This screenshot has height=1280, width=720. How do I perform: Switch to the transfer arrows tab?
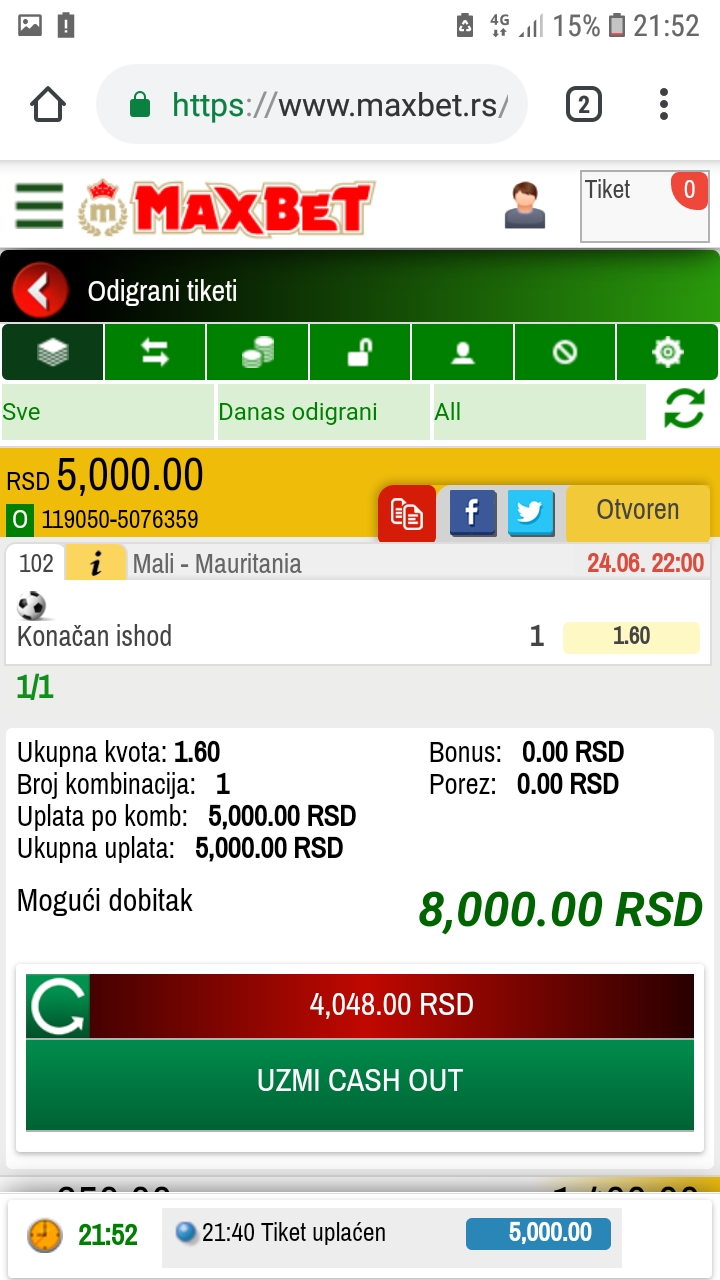[x=155, y=352]
